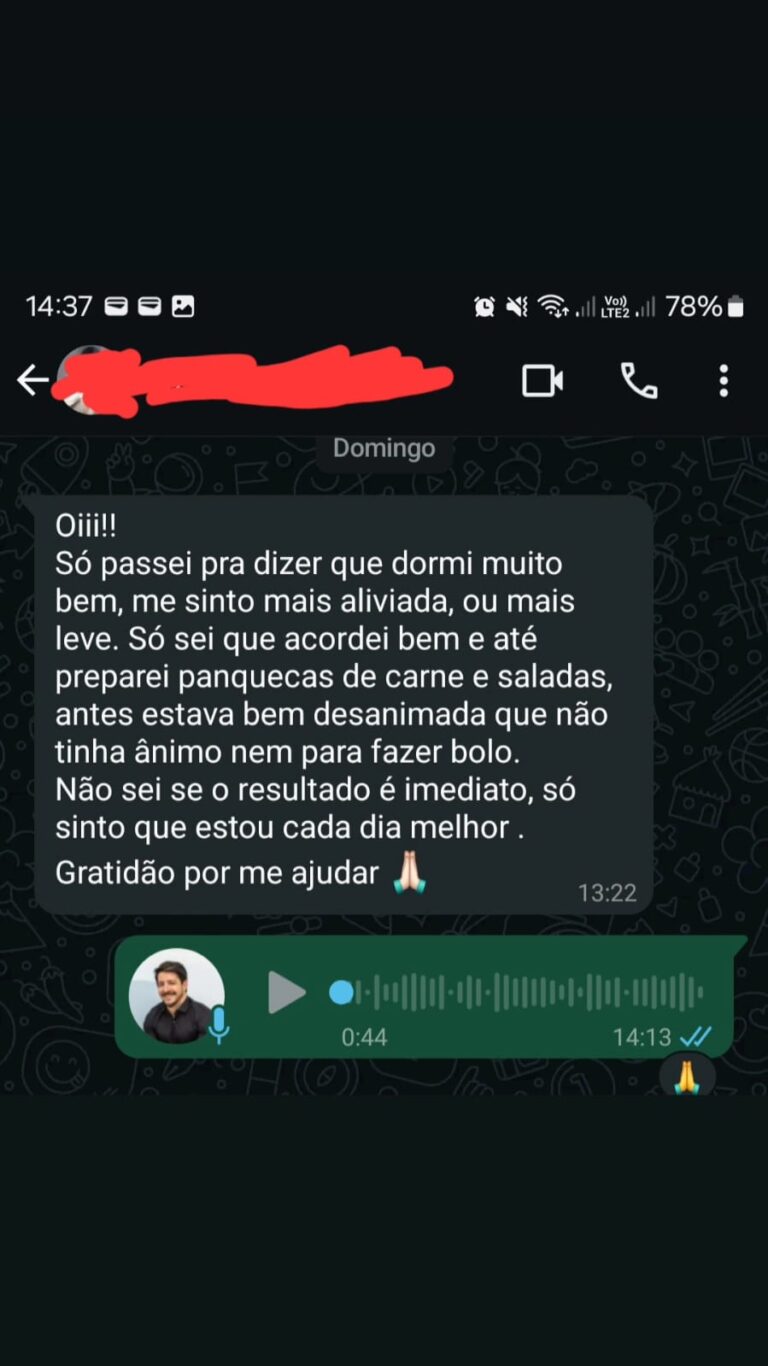Play the 0:44 voice message
Screen dimensions: 768x1366
[287, 993]
